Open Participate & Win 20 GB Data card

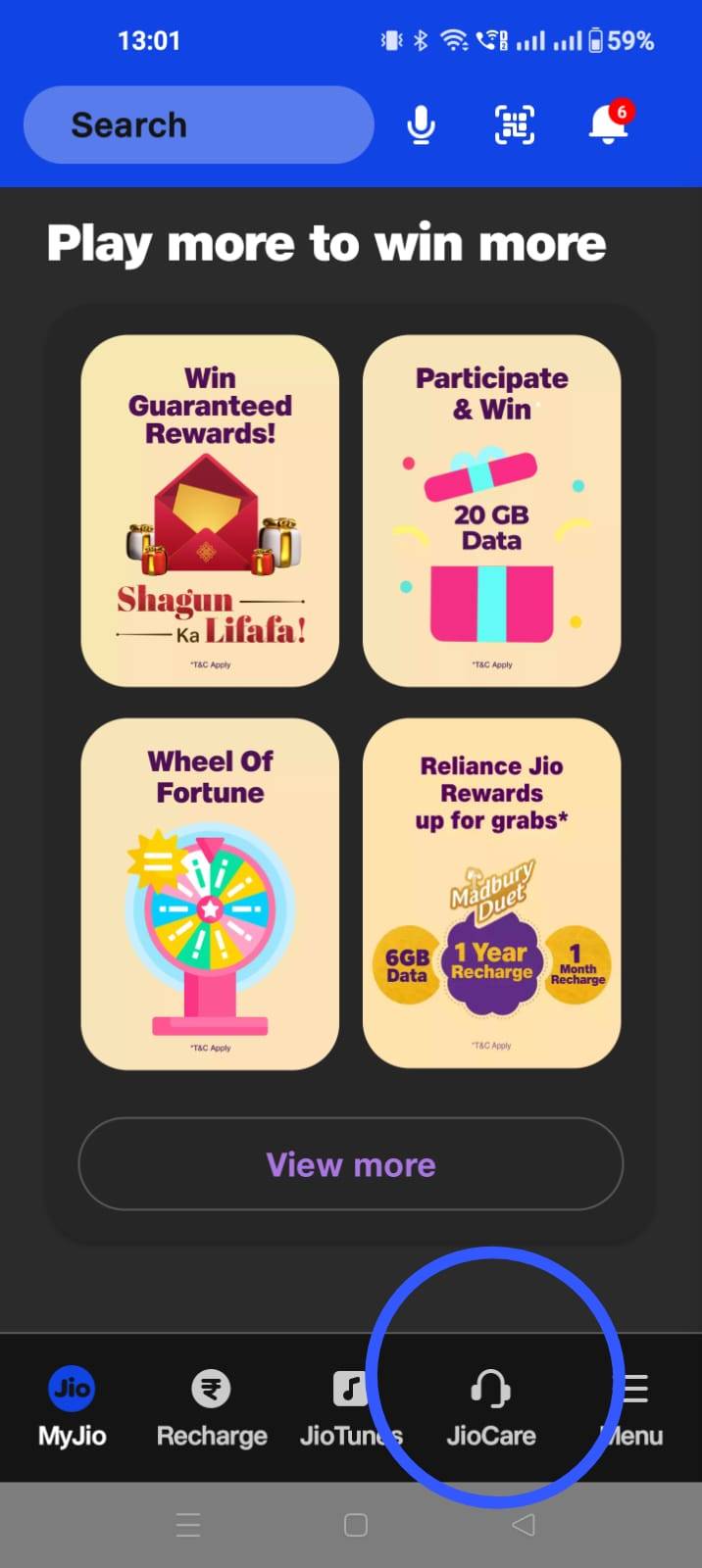point(491,511)
